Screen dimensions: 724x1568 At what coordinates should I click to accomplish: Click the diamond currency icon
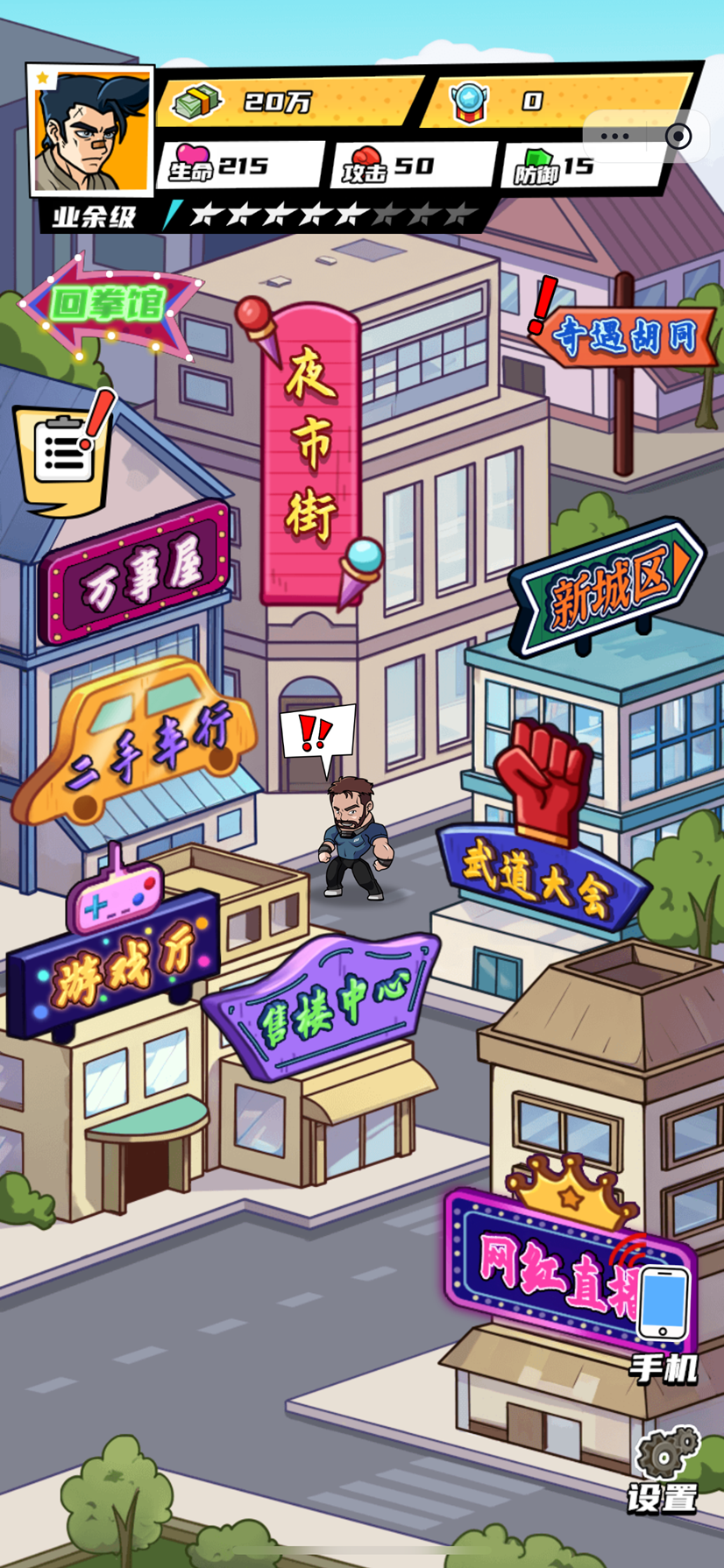[x=470, y=100]
